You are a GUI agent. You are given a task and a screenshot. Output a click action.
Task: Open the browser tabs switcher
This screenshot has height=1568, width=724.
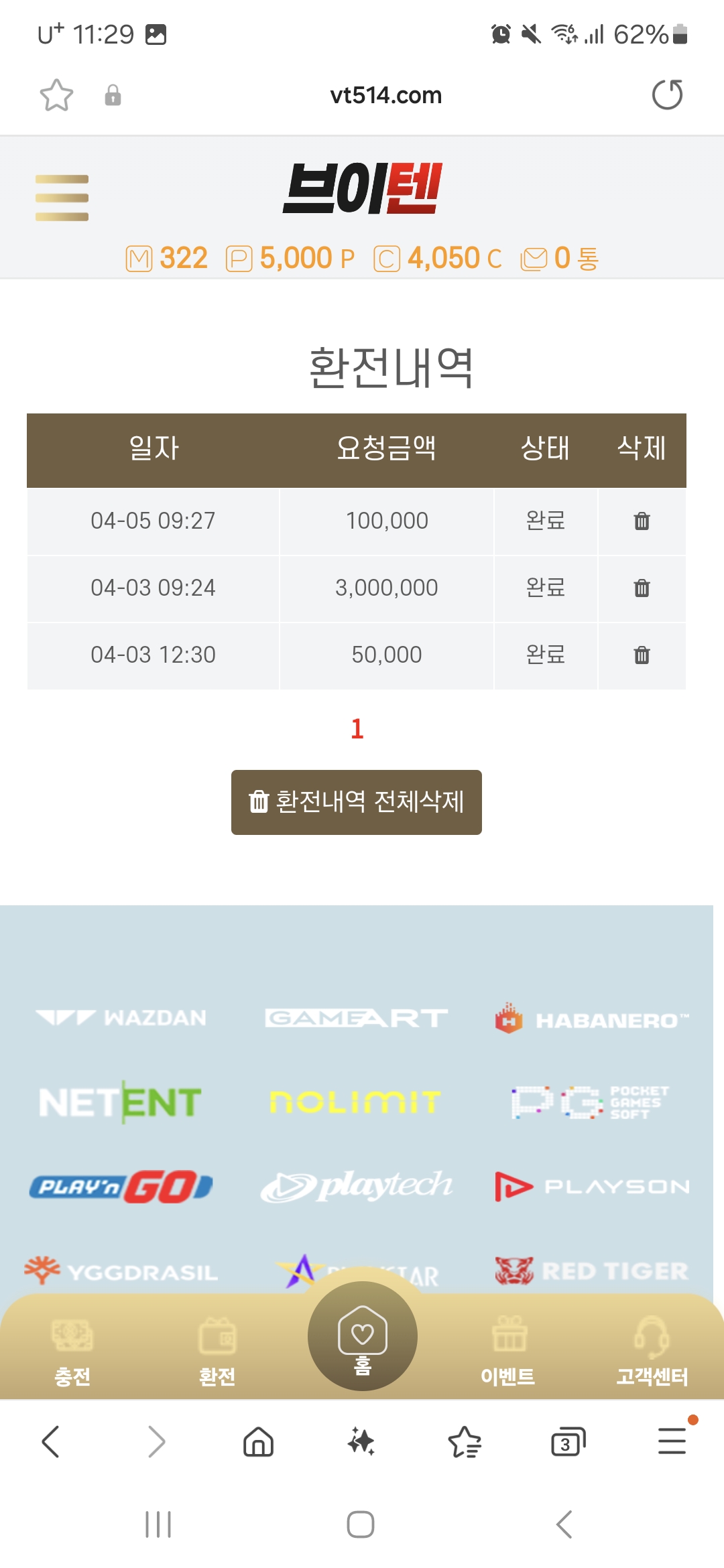568,1442
